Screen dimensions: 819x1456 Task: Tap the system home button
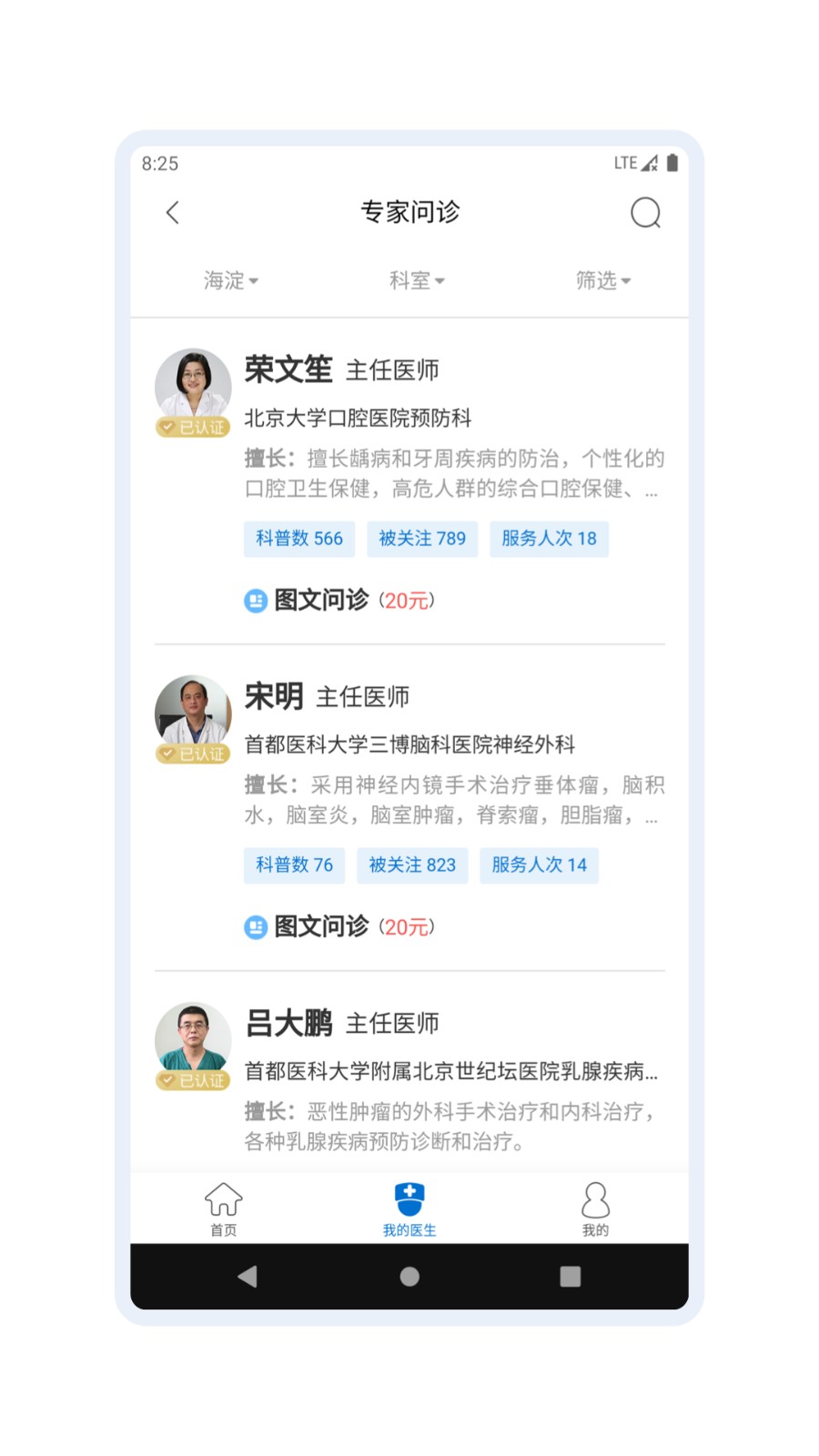[409, 1277]
